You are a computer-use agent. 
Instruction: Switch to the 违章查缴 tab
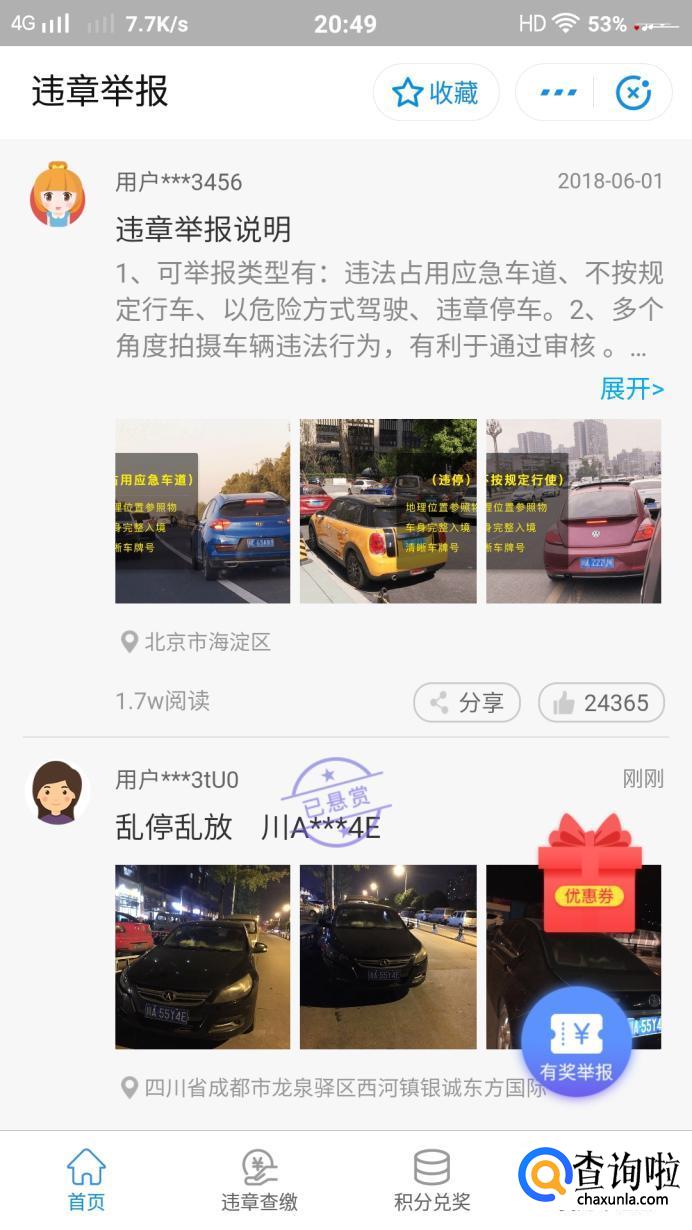coord(259,1180)
